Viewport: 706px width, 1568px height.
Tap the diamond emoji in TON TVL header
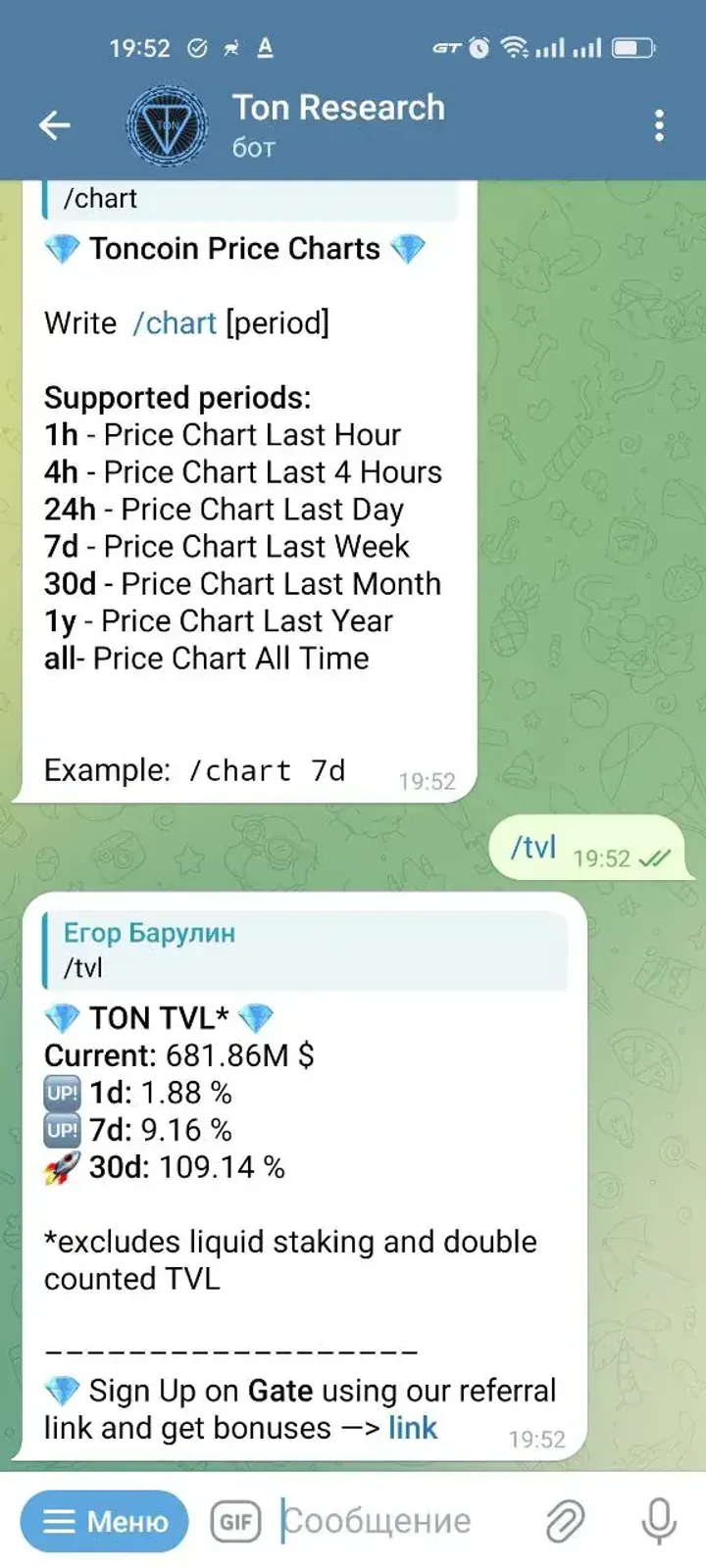61,1018
